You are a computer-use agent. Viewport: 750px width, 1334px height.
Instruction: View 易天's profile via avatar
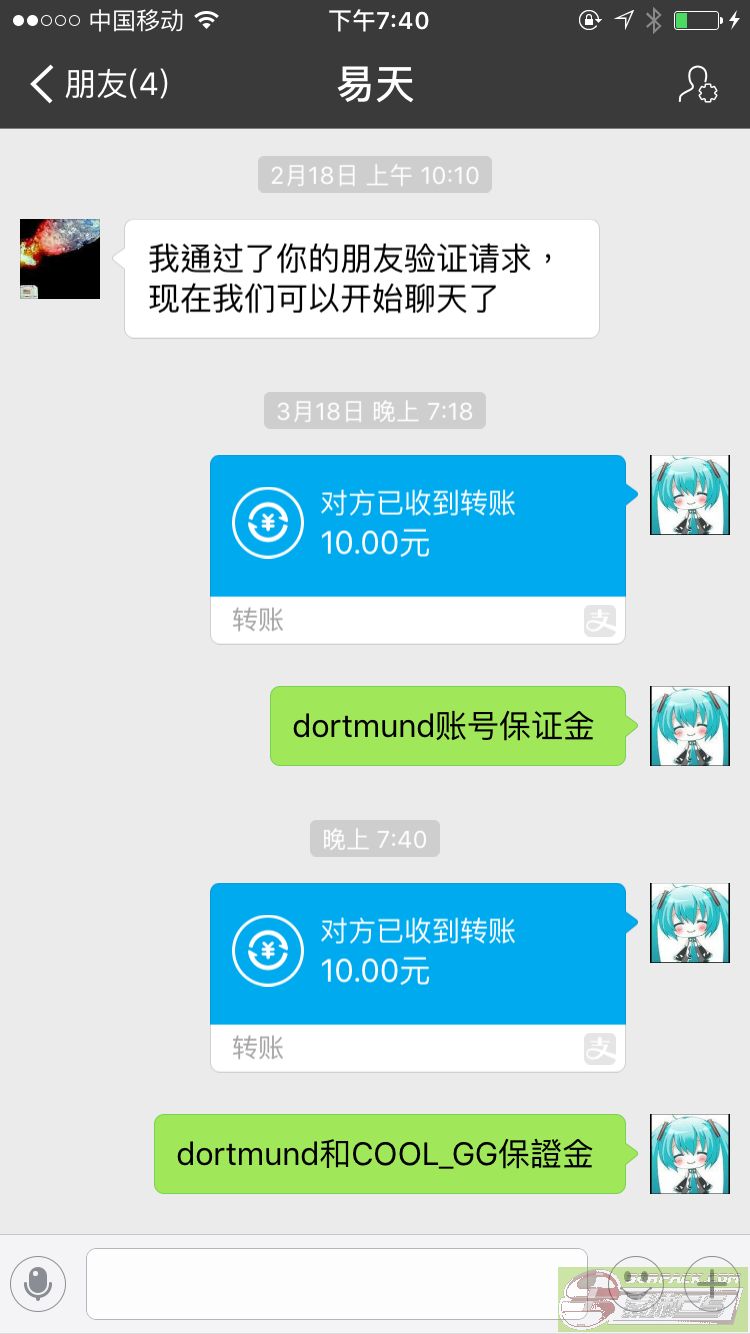(x=60, y=259)
